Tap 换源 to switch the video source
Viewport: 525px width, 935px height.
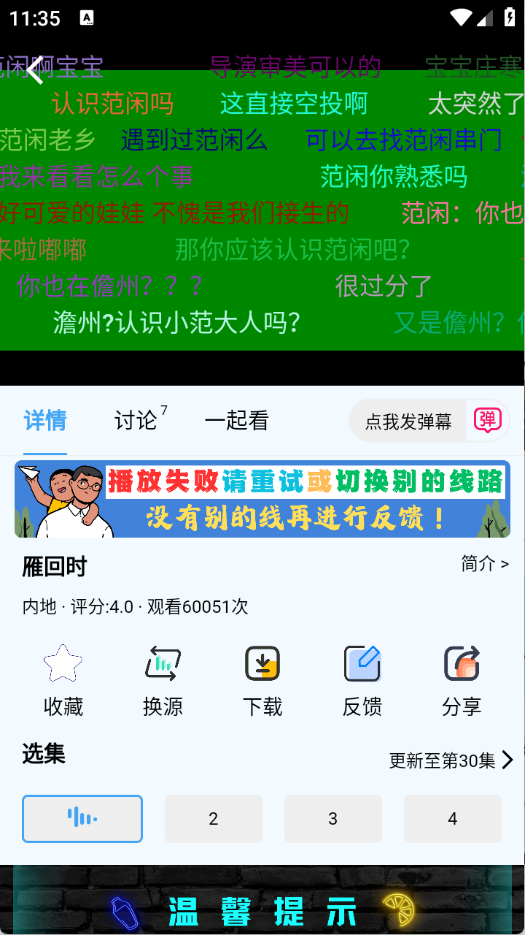click(163, 681)
